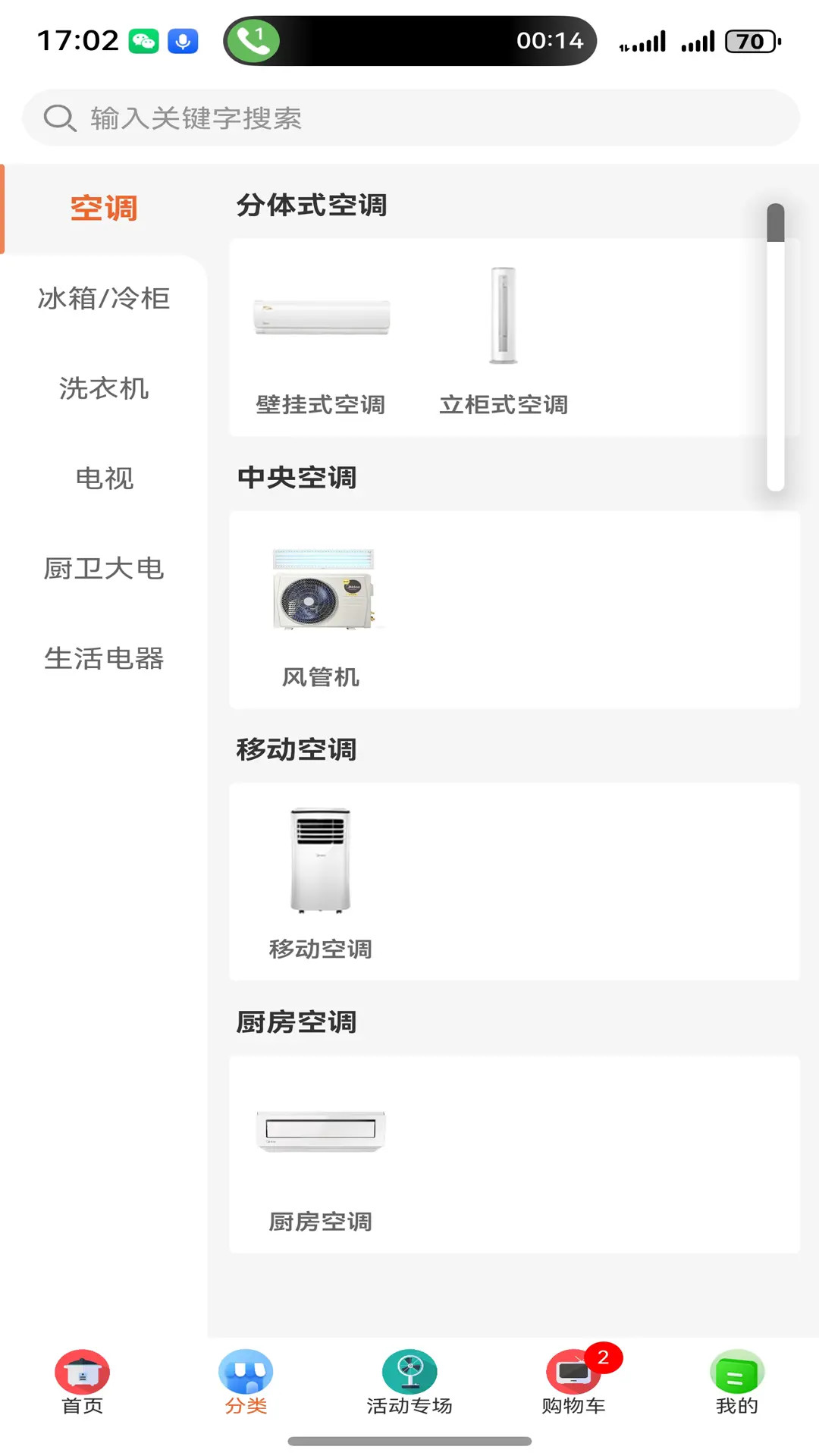This screenshot has height=1456, width=819.
Task: Open the 厨房空调 kitchen AC product
Action: point(320,1130)
